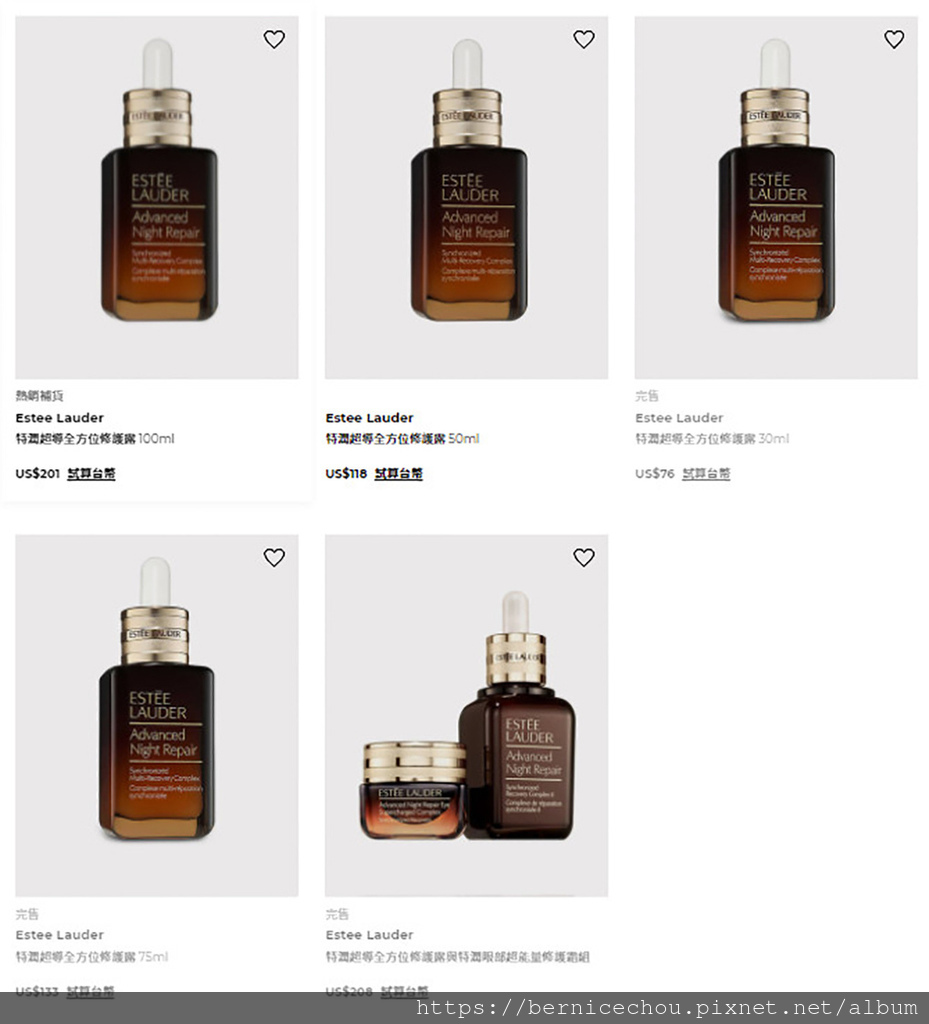
Task: Save the 75ml serum to favorites
Action: [274, 557]
